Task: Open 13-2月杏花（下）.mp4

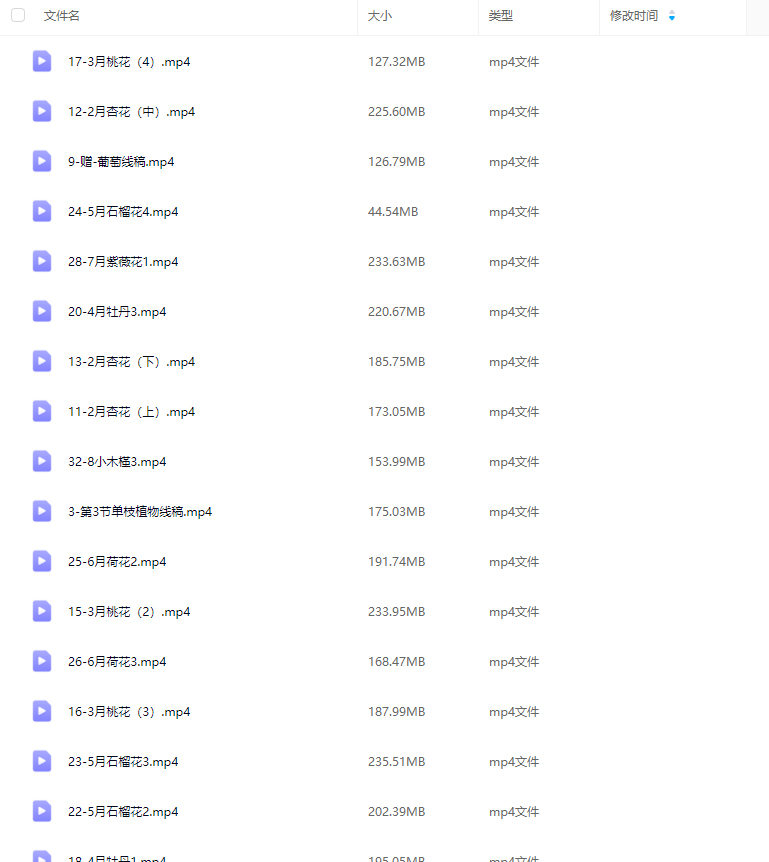Action: (x=131, y=362)
